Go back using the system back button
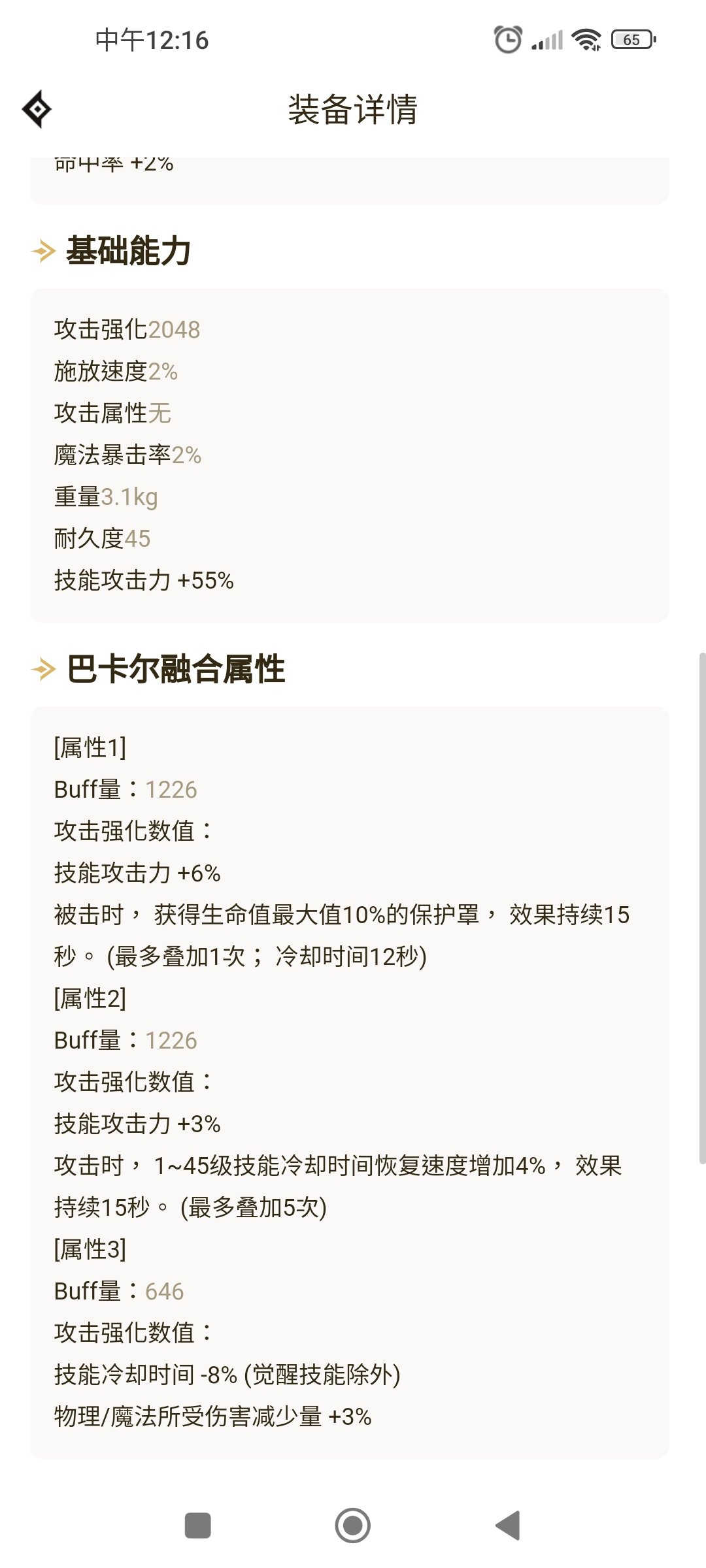The image size is (706, 1568). click(x=508, y=1526)
